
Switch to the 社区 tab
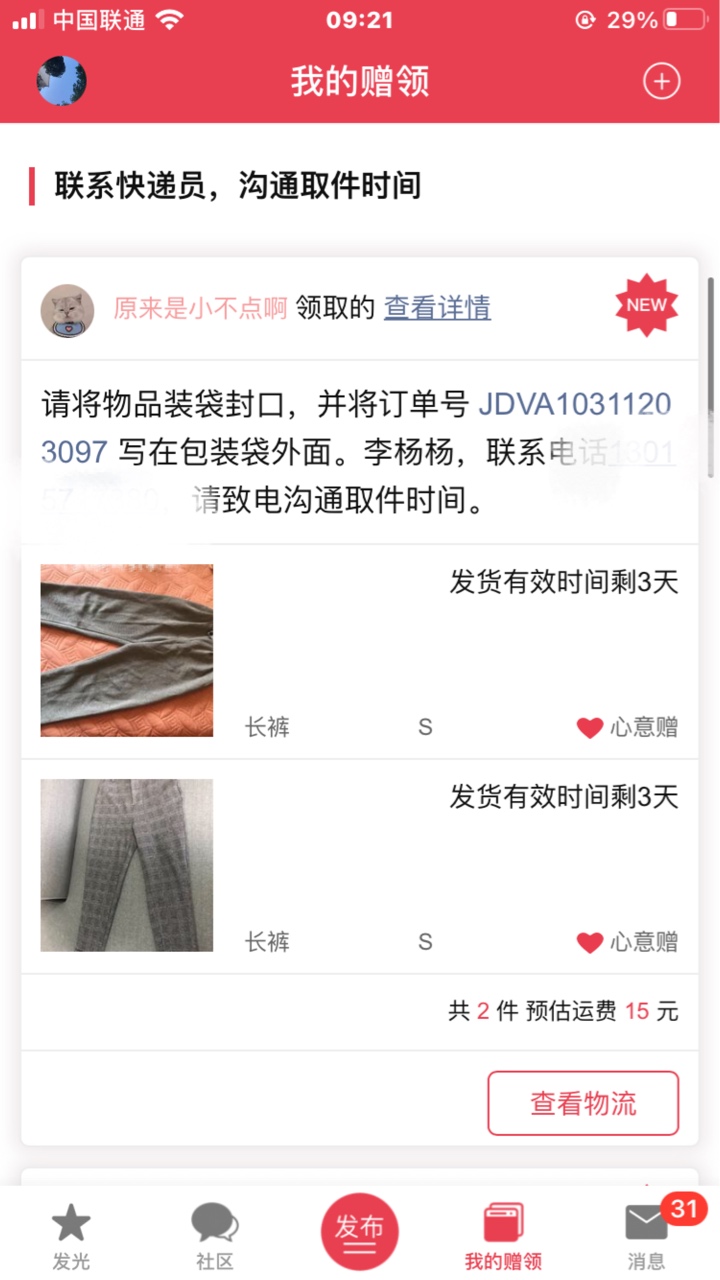pos(215,1236)
